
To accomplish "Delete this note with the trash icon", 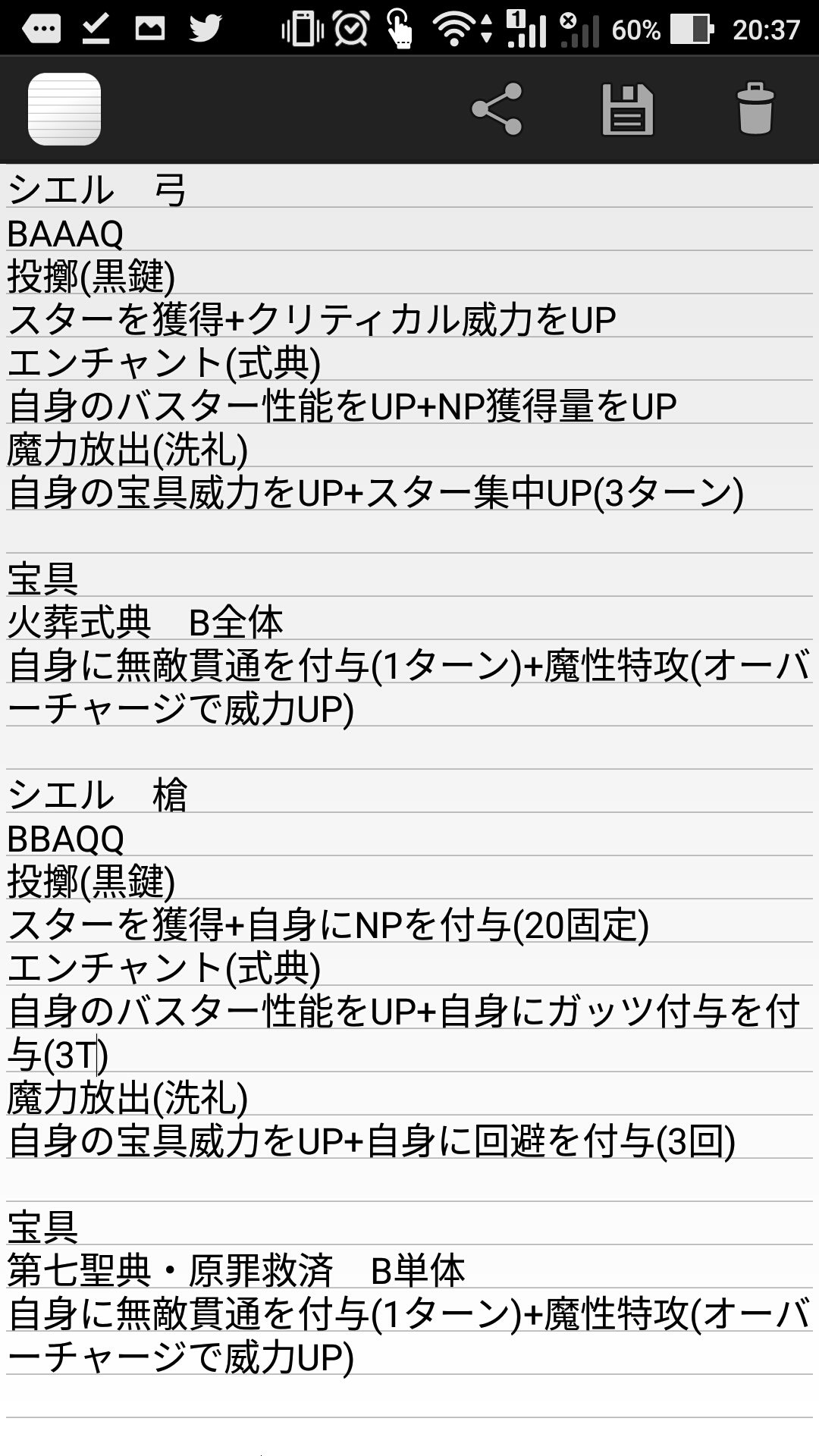I will (755, 110).
